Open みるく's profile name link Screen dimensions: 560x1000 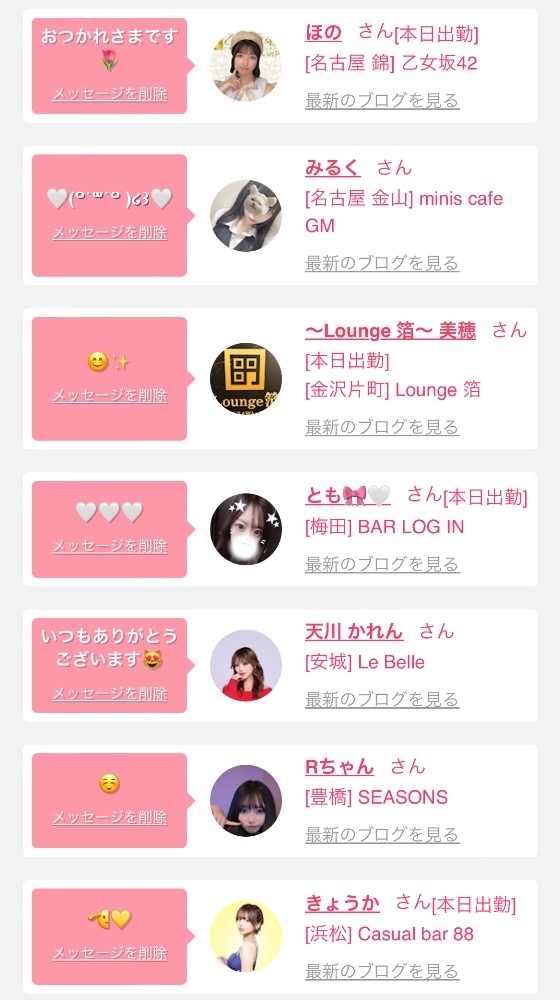[332, 168]
